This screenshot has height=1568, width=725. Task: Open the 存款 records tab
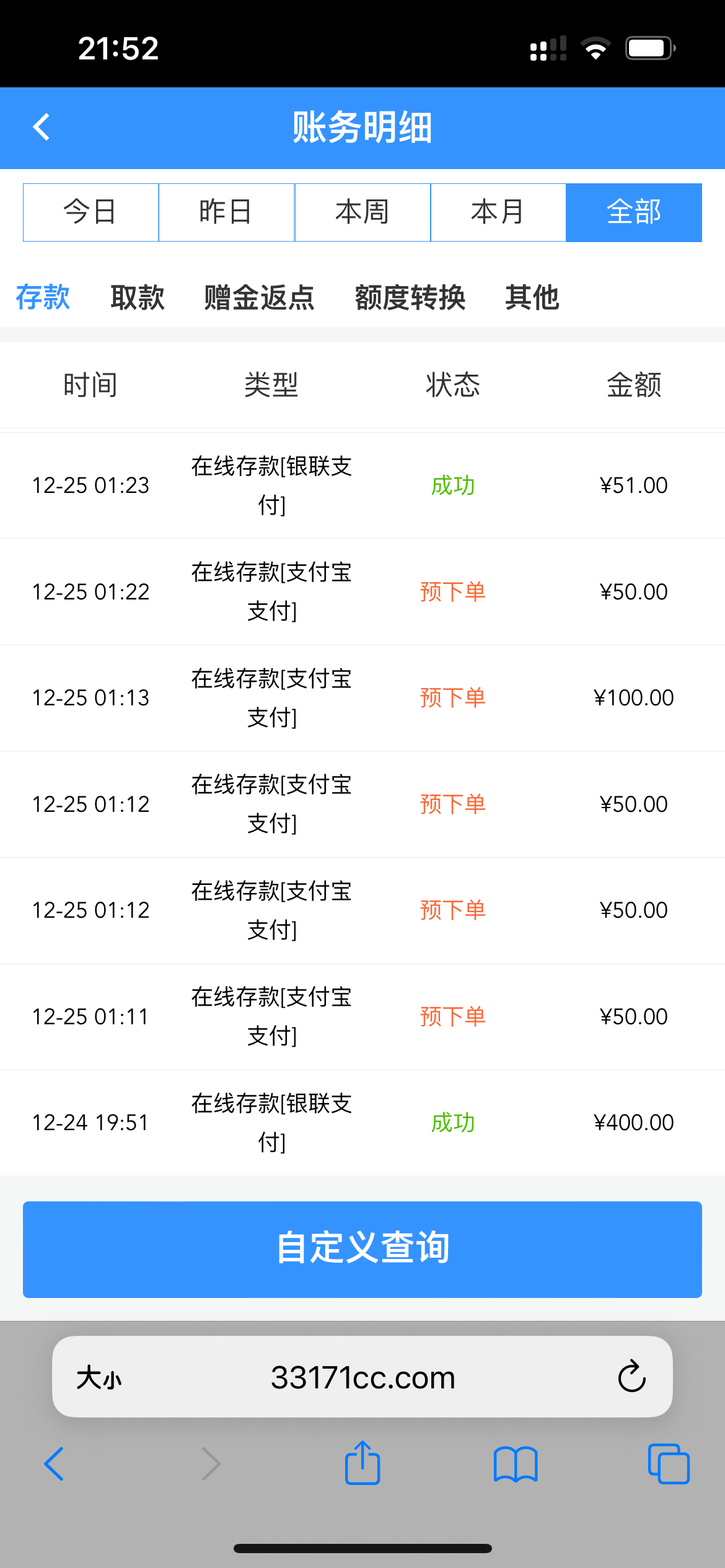43,297
